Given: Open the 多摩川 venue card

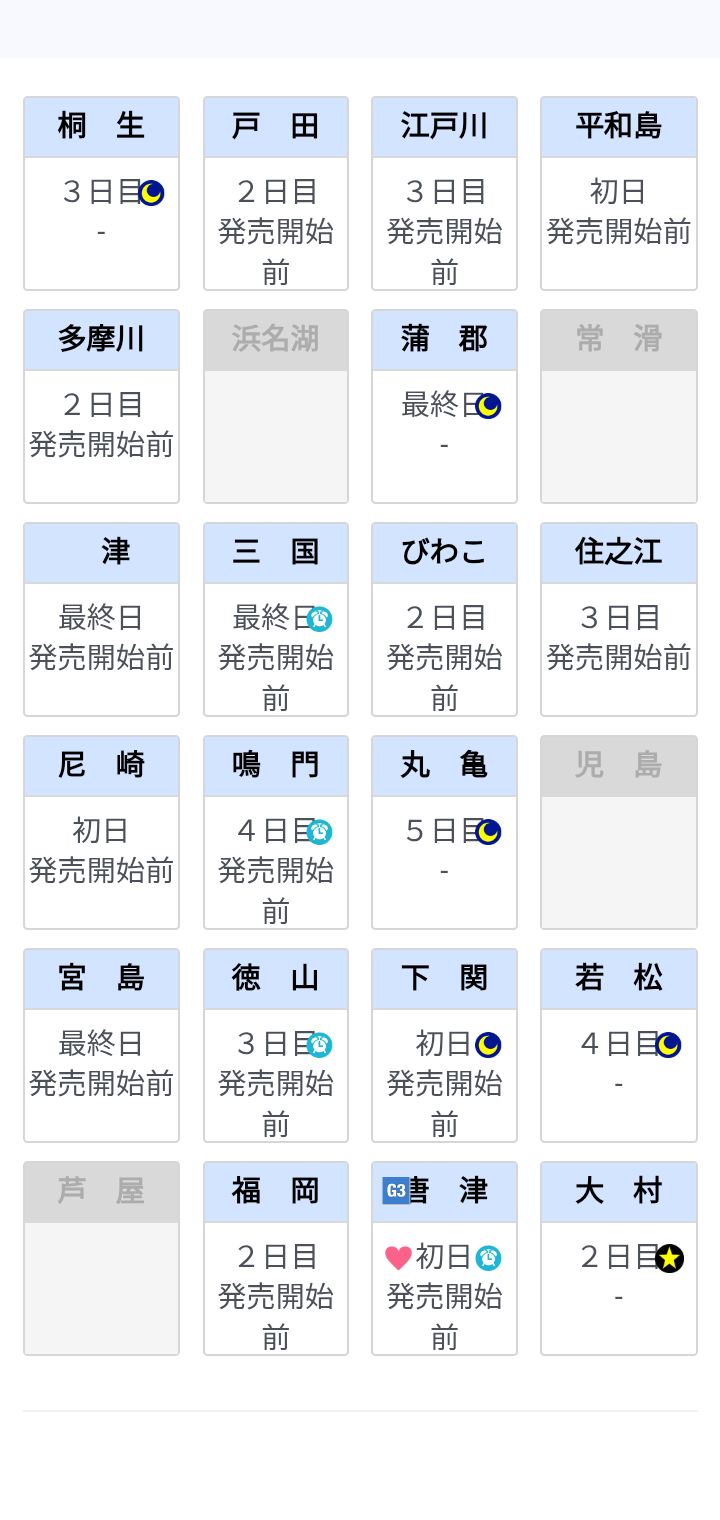Looking at the screenshot, I should [101, 407].
